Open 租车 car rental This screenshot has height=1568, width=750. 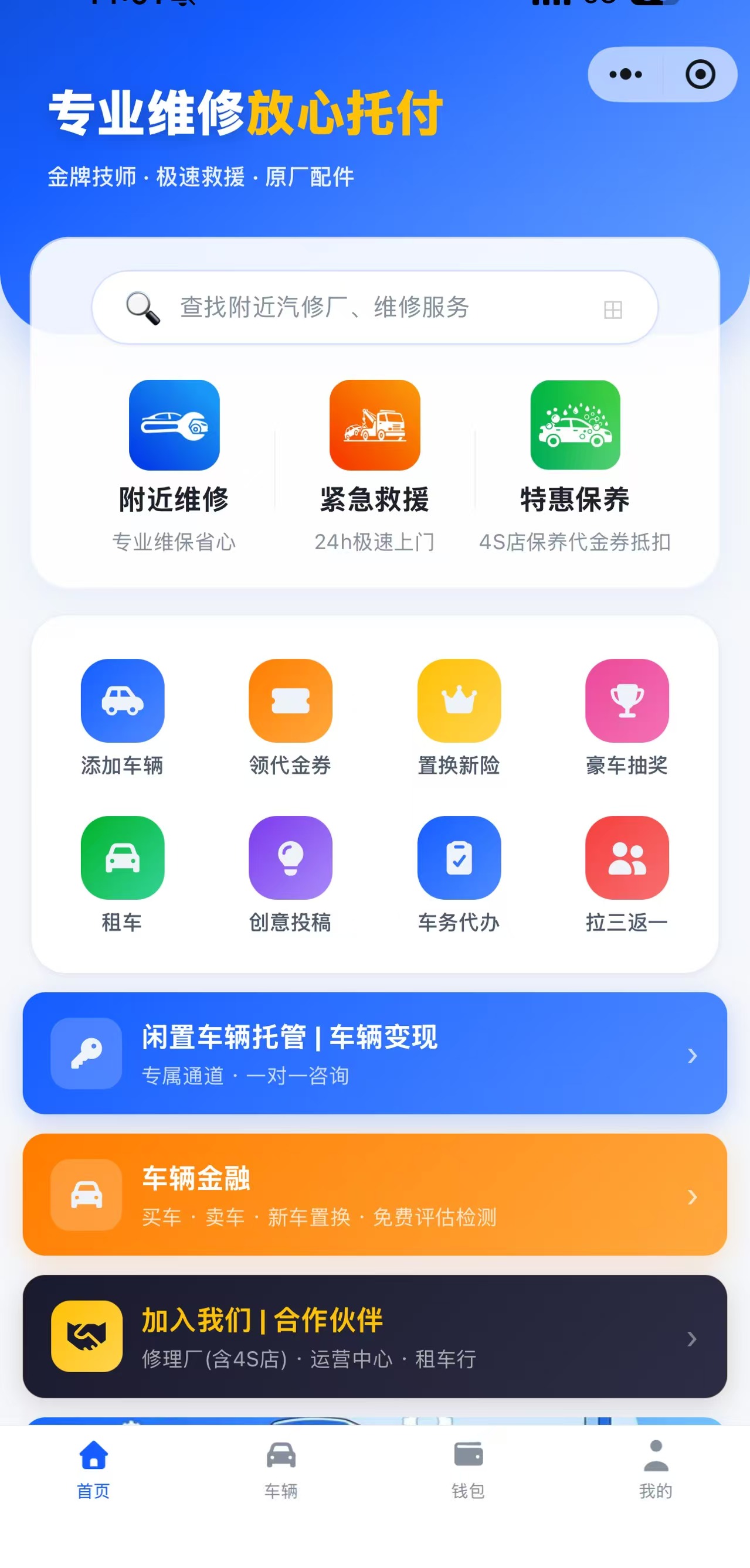tap(123, 875)
